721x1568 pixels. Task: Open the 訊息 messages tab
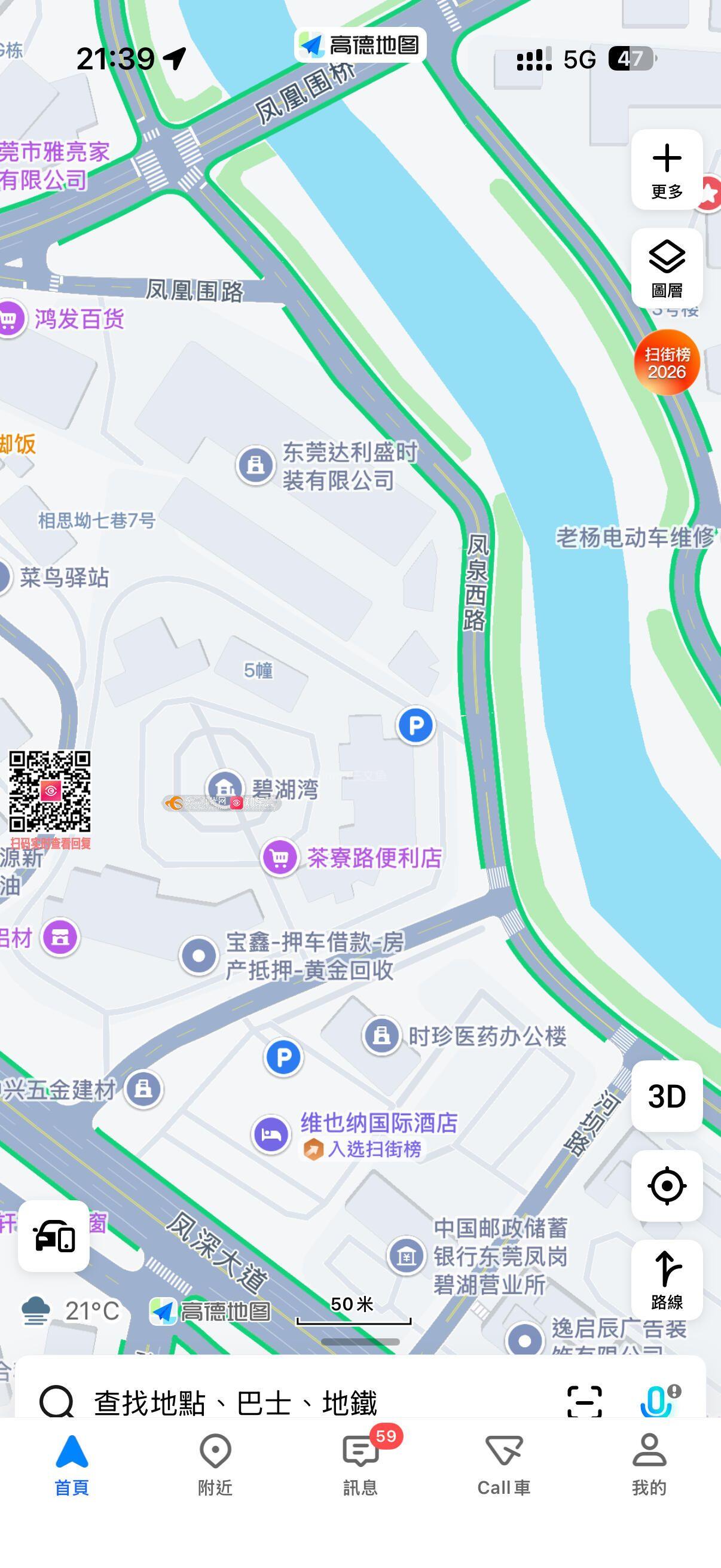tap(360, 1465)
